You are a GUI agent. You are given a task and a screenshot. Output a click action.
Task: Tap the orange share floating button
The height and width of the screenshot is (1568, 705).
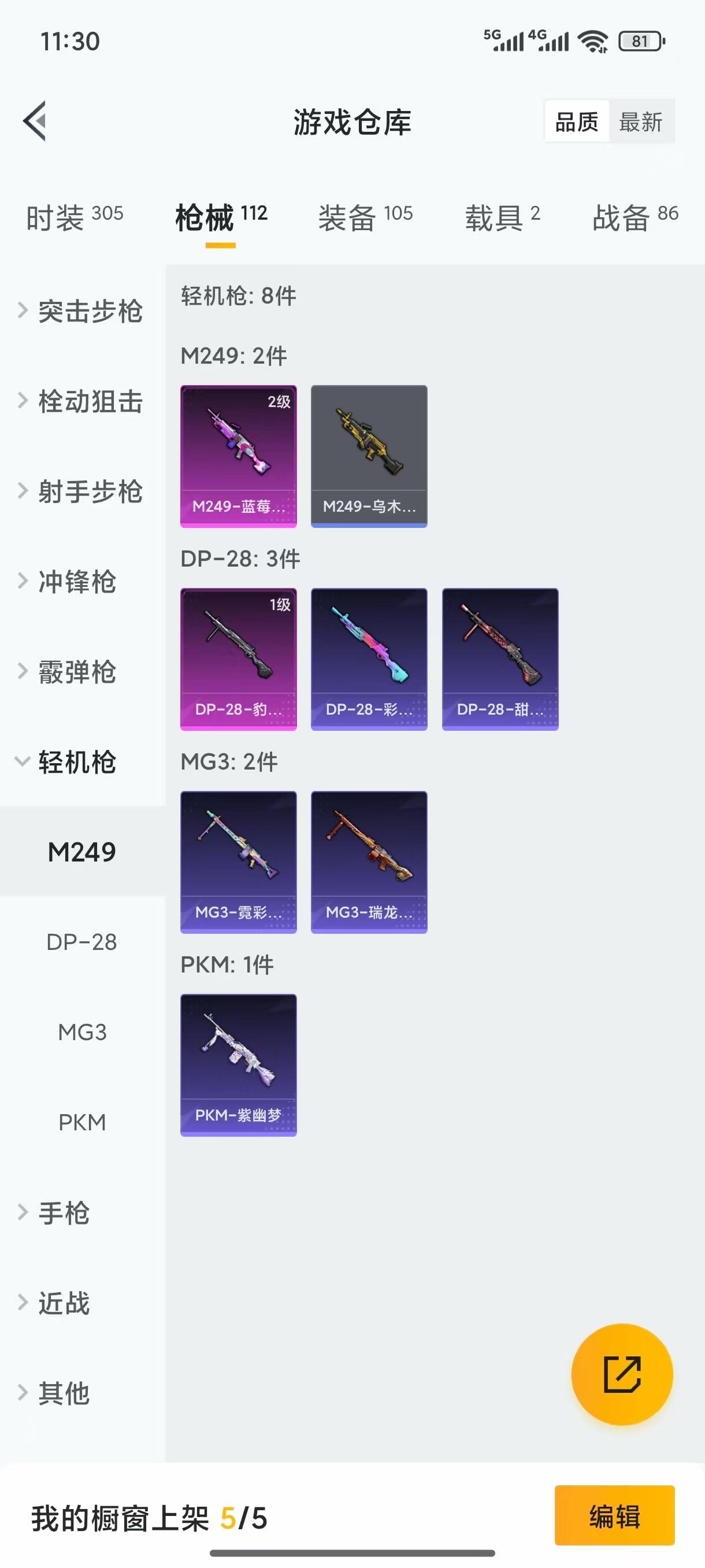click(622, 1374)
